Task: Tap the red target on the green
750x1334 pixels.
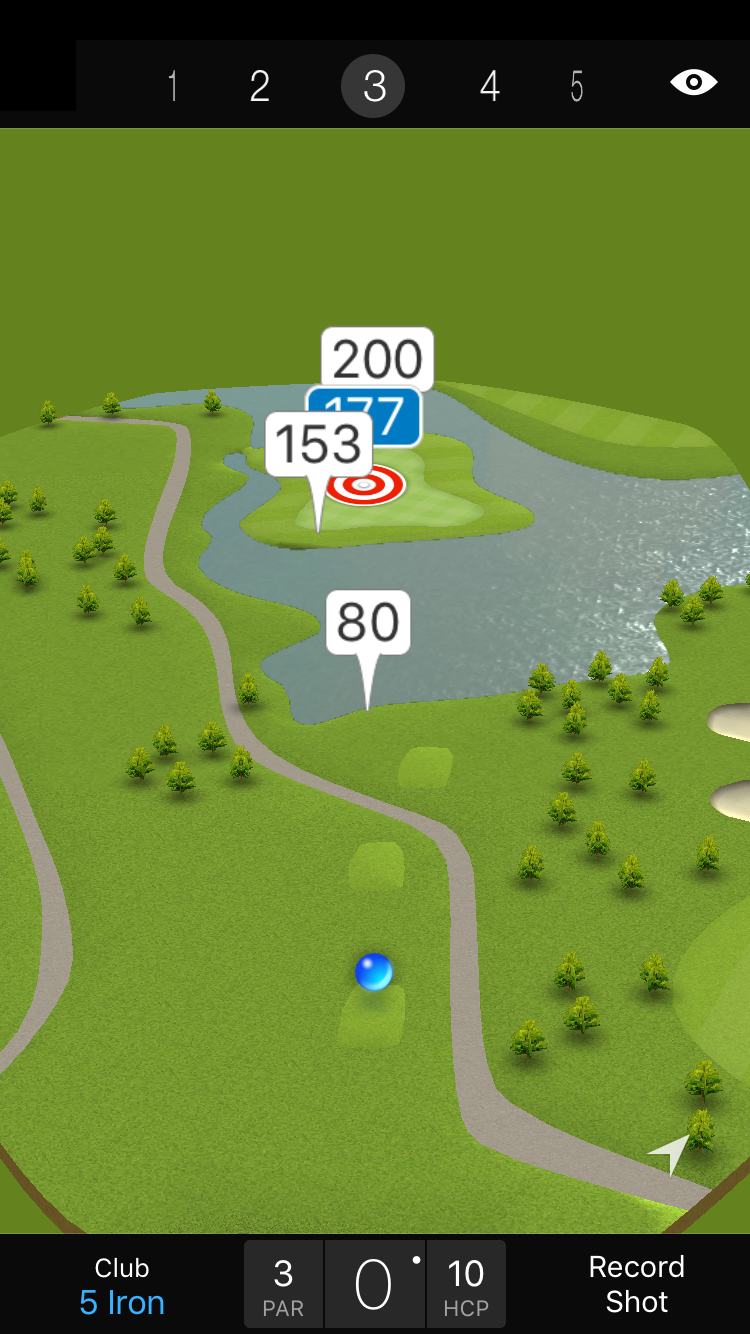Action: point(368,487)
